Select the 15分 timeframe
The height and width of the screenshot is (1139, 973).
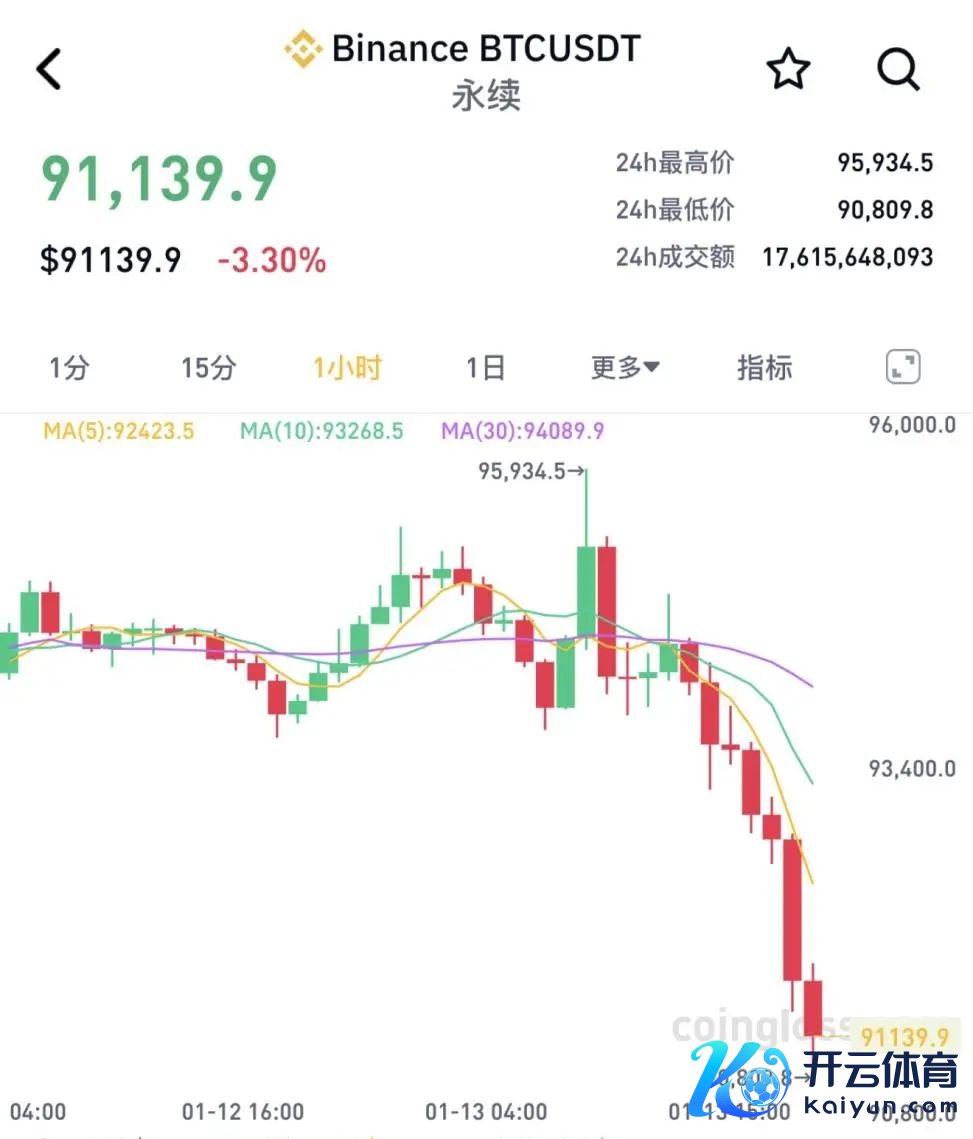pyautogui.click(x=208, y=368)
